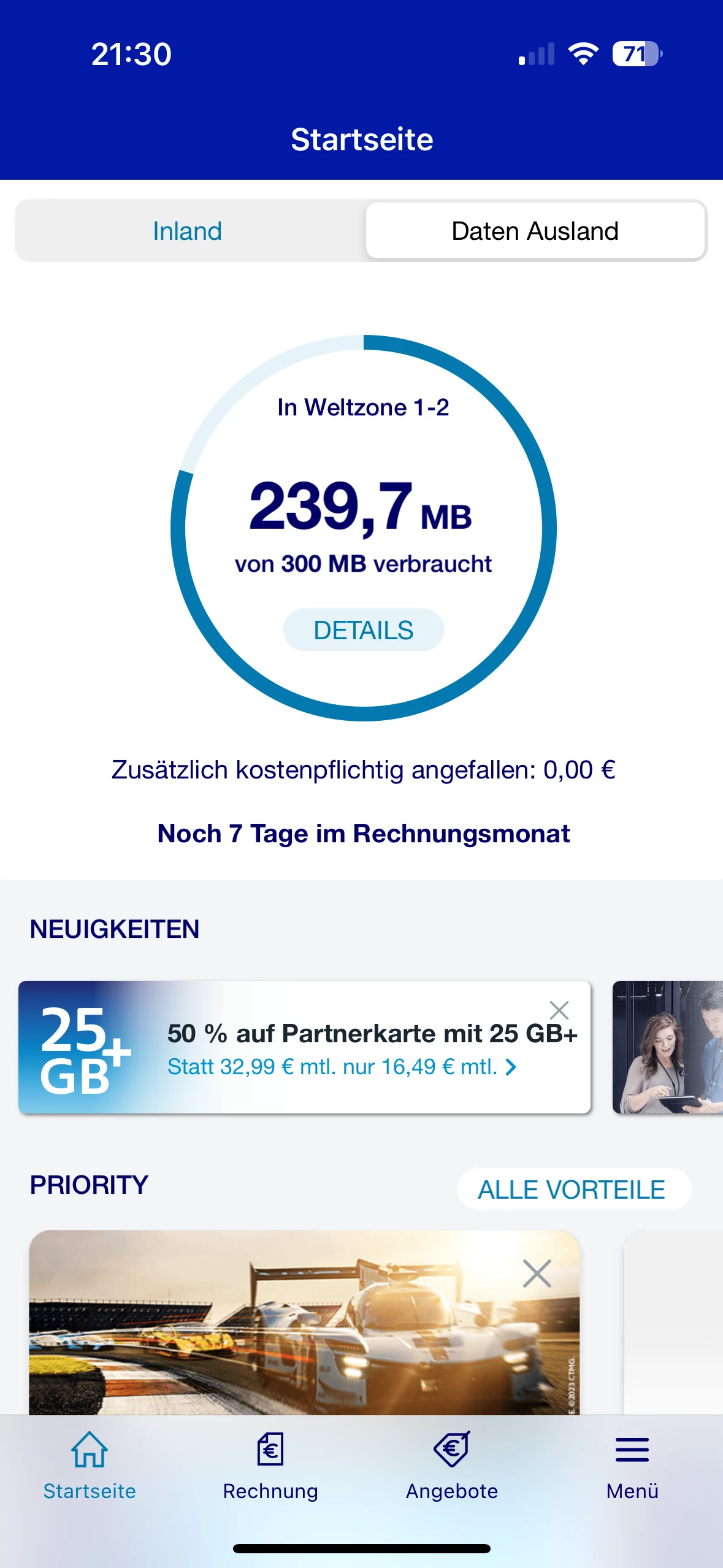Image resolution: width=723 pixels, height=1568 pixels.
Task: Select the Daten Ausland tab
Action: (x=535, y=231)
